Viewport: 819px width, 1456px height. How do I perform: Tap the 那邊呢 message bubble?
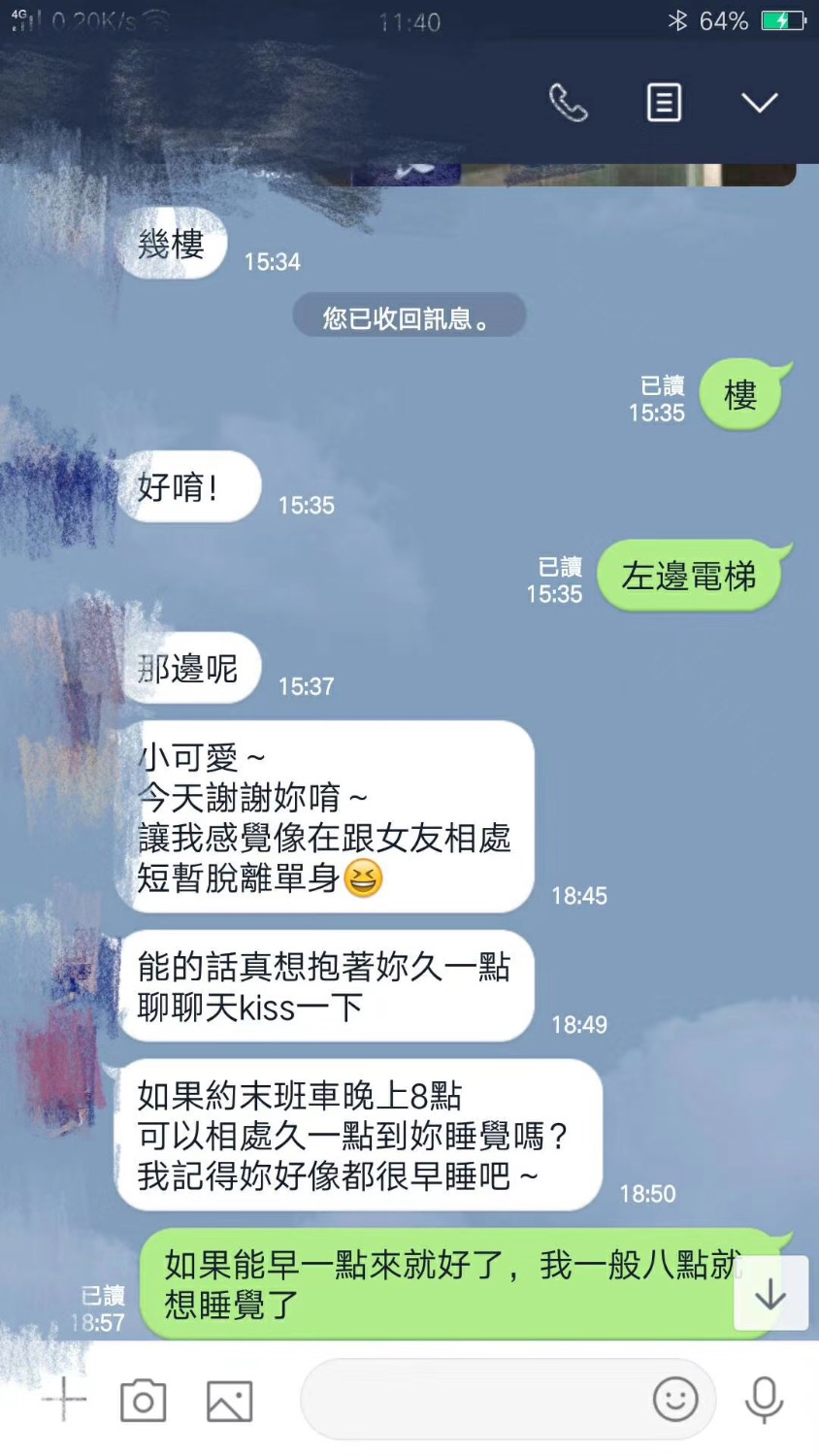click(x=190, y=668)
